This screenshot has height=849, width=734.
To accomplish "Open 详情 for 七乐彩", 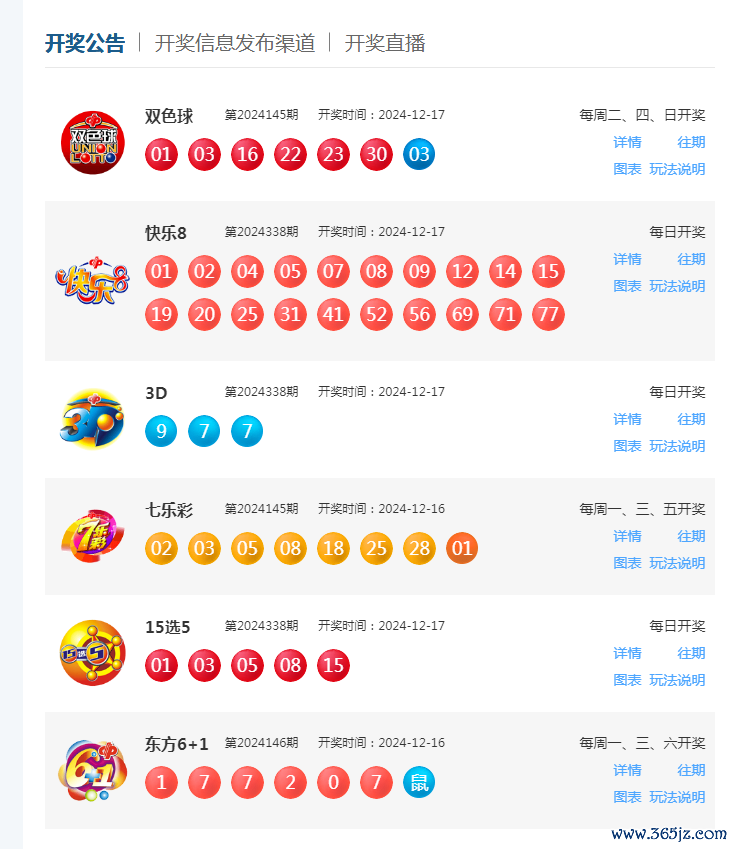I will [x=627, y=536].
